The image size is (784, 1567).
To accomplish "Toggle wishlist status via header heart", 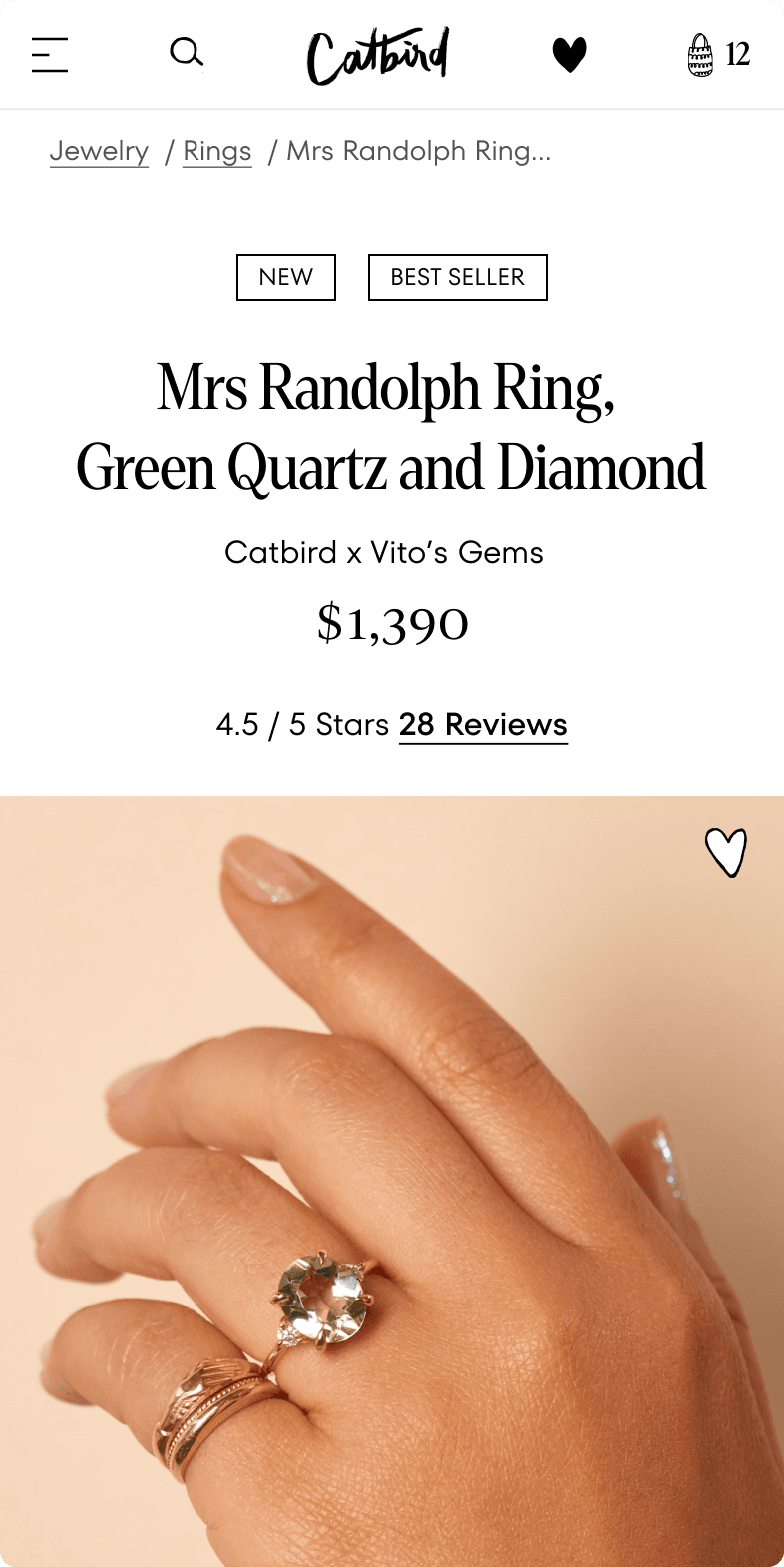I will (x=570, y=55).
